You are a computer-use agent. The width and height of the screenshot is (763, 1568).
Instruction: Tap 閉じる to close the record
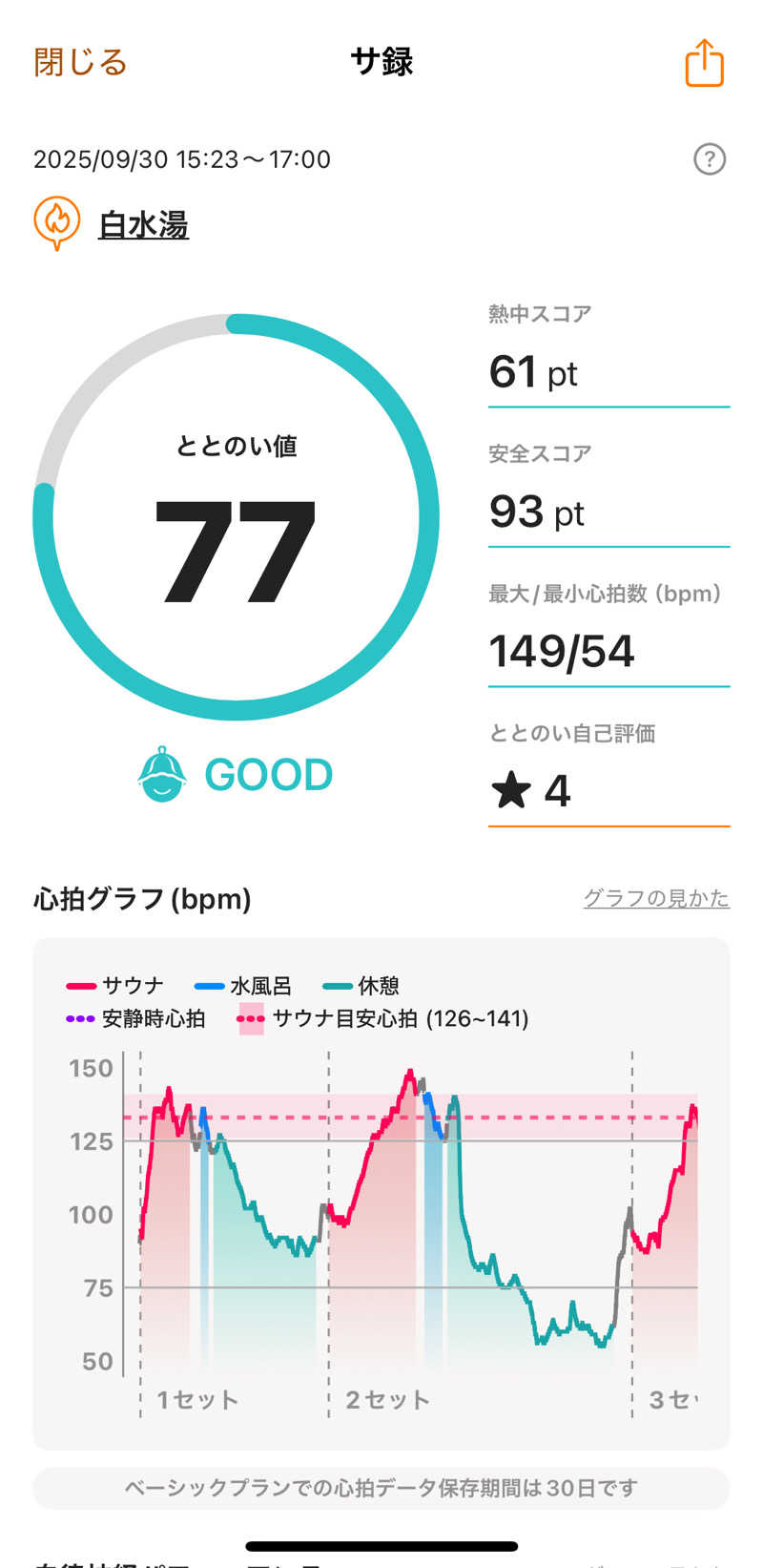(x=80, y=63)
